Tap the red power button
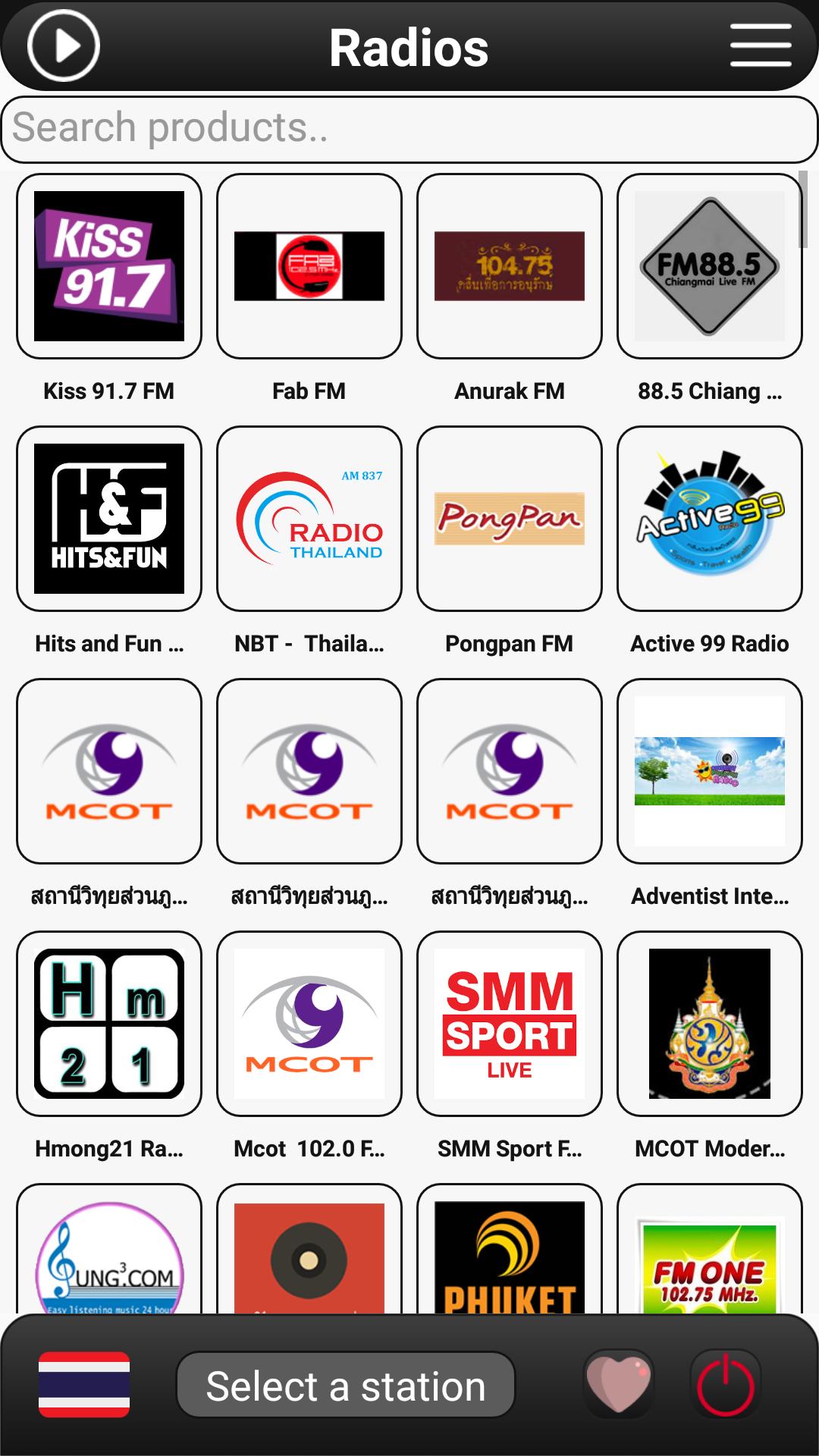This screenshot has width=819, height=1456. [x=726, y=1385]
